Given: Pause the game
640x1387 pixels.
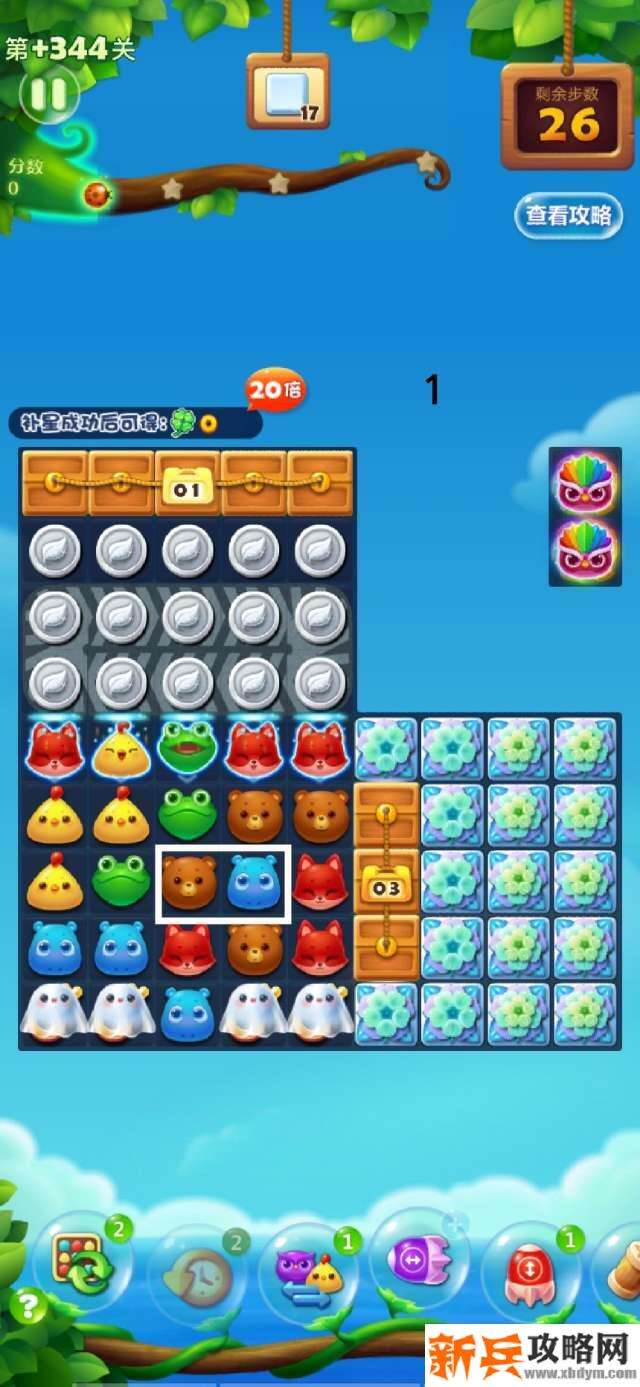Looking at the screenshot, I should point(49,94).
